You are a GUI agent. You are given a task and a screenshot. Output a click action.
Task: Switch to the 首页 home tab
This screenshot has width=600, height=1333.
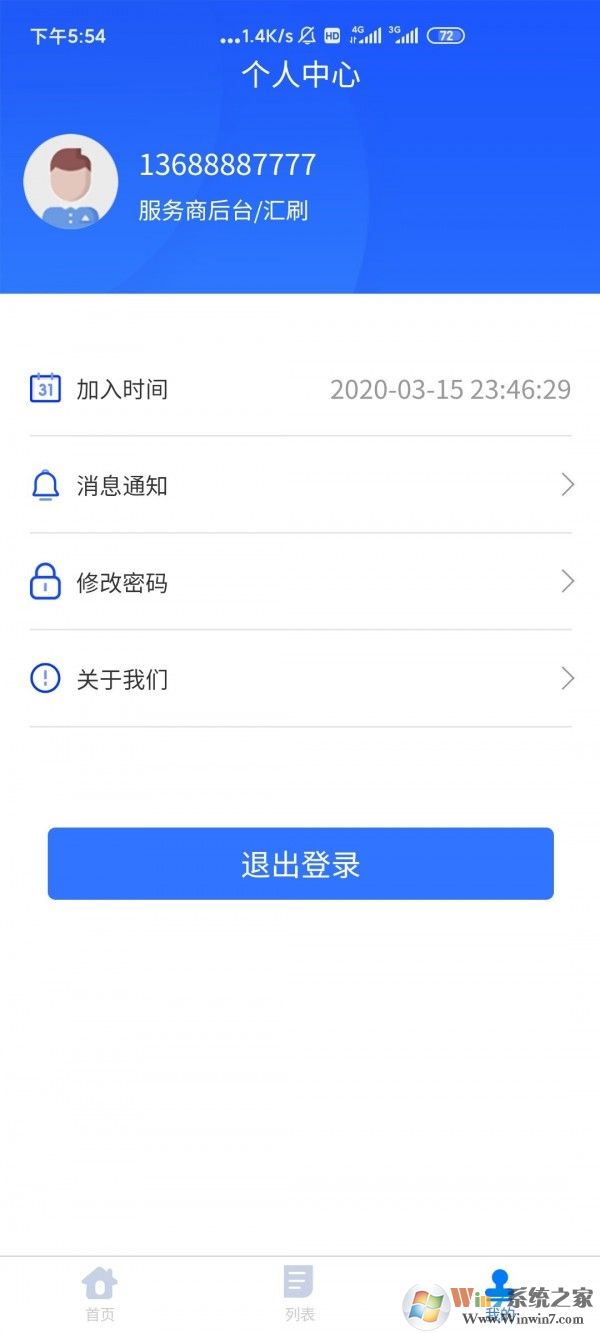pyautogui.click(x=100, y=1294)
